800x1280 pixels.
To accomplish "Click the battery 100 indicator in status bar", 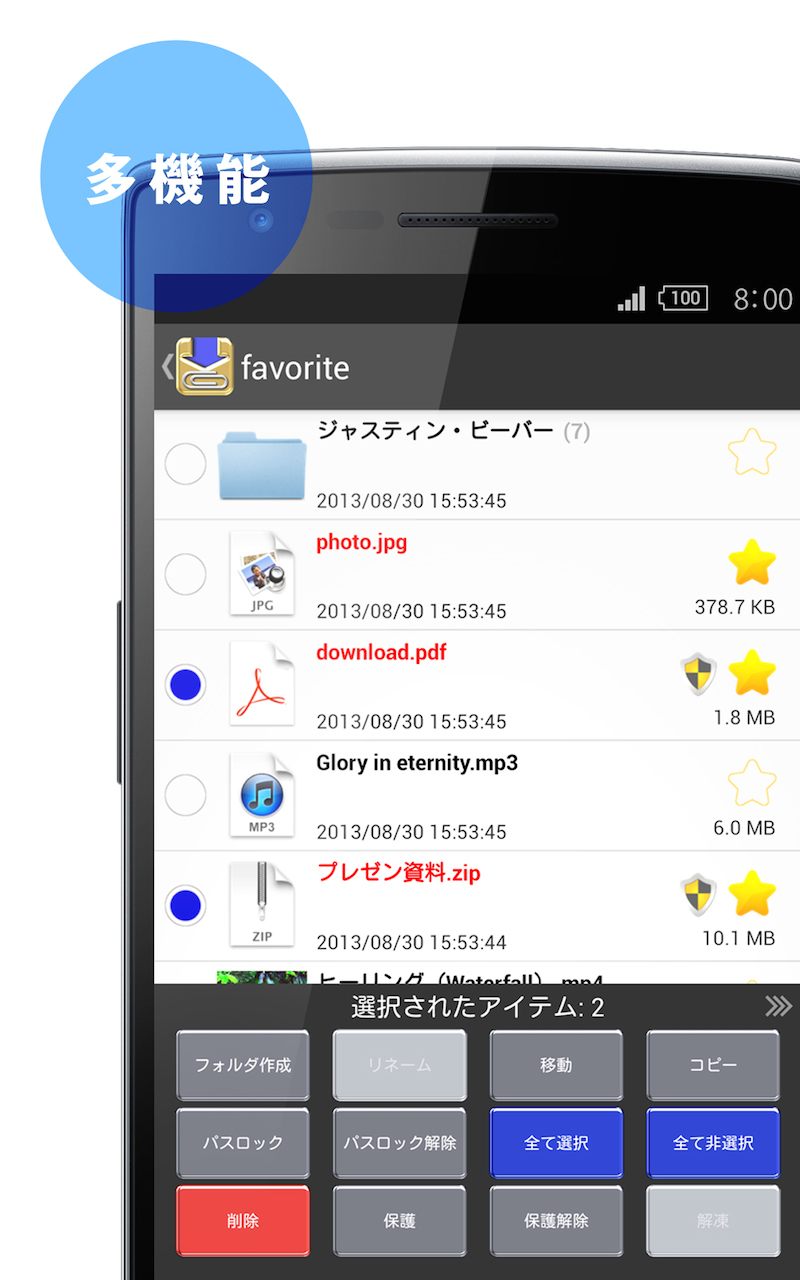I will tap(683, 297).
